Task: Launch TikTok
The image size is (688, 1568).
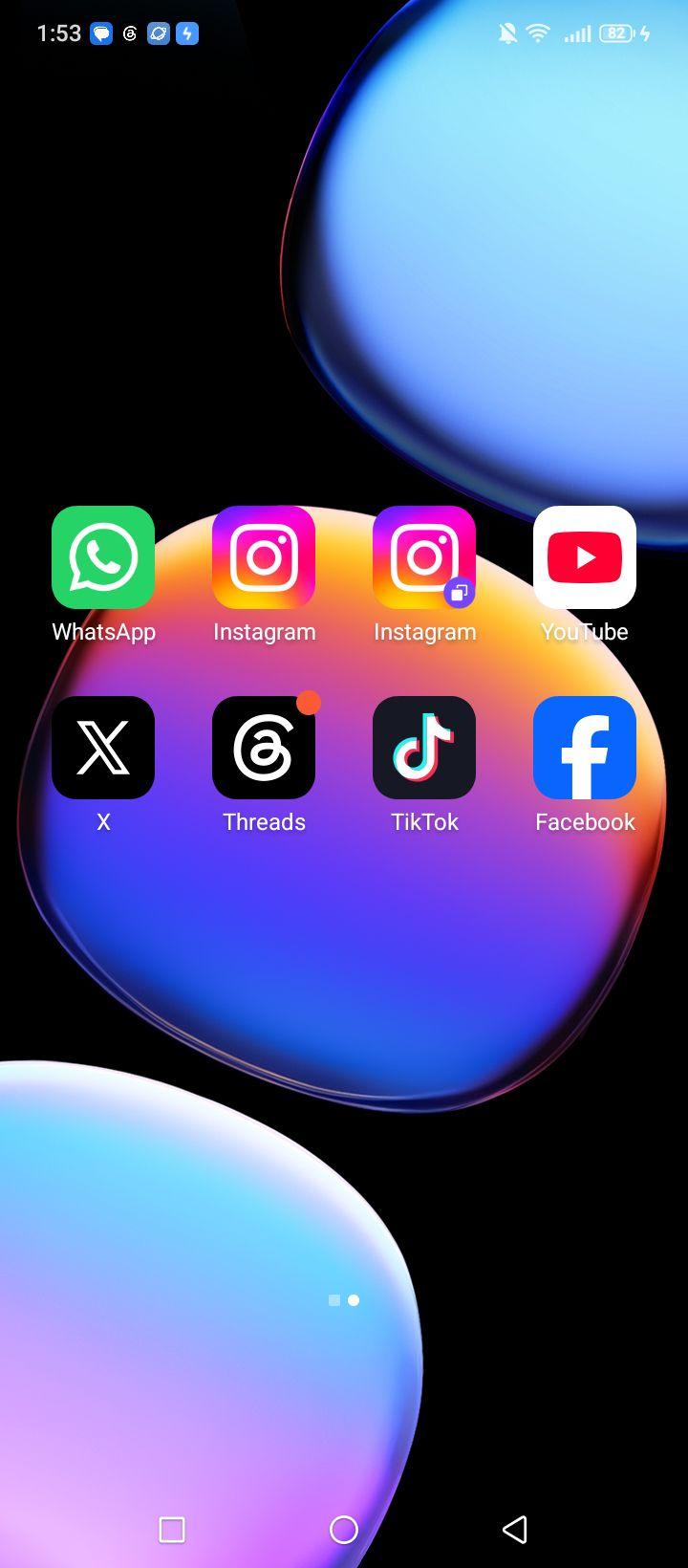Action: coord(424,748)
